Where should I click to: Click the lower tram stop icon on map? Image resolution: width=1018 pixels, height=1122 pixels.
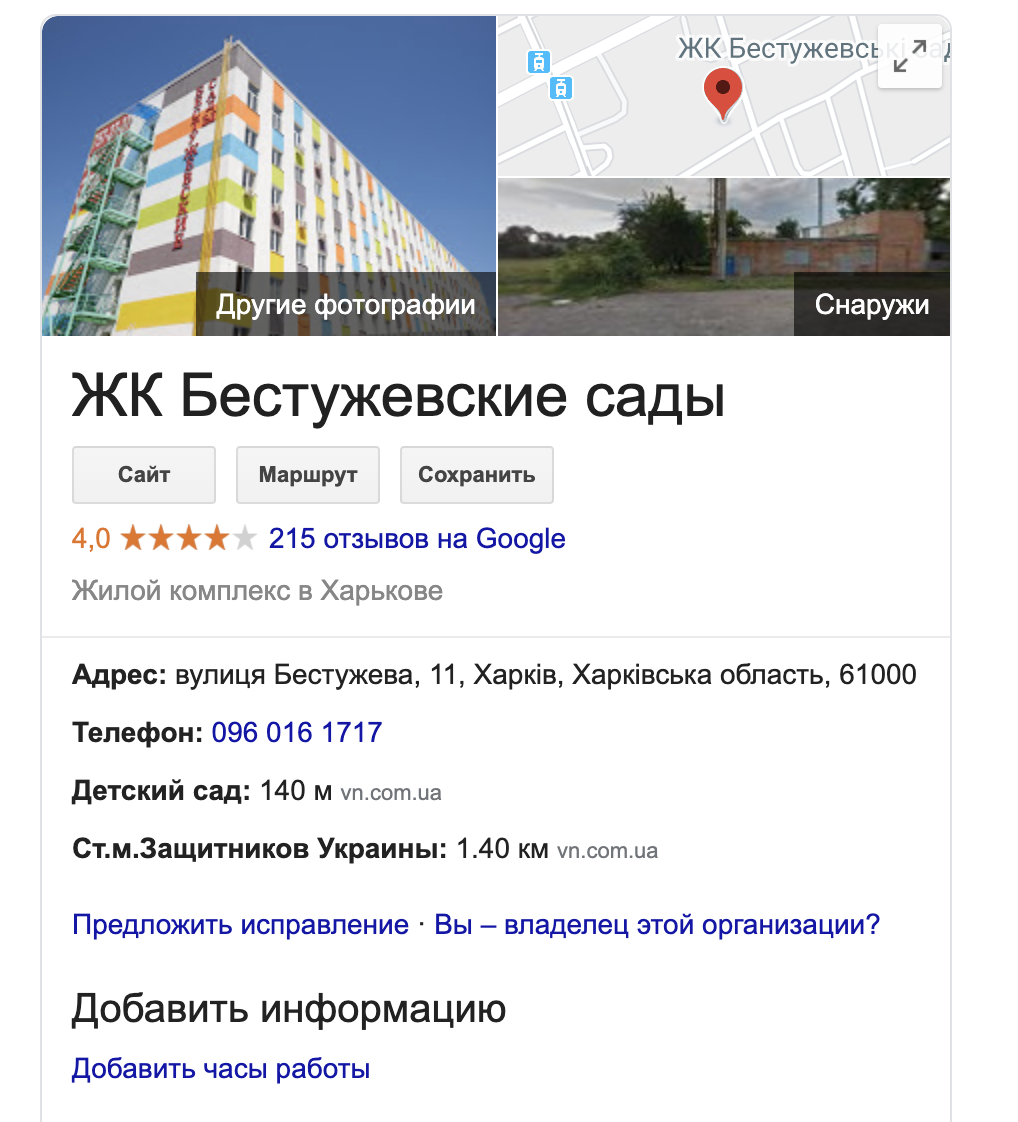(561, 88)
